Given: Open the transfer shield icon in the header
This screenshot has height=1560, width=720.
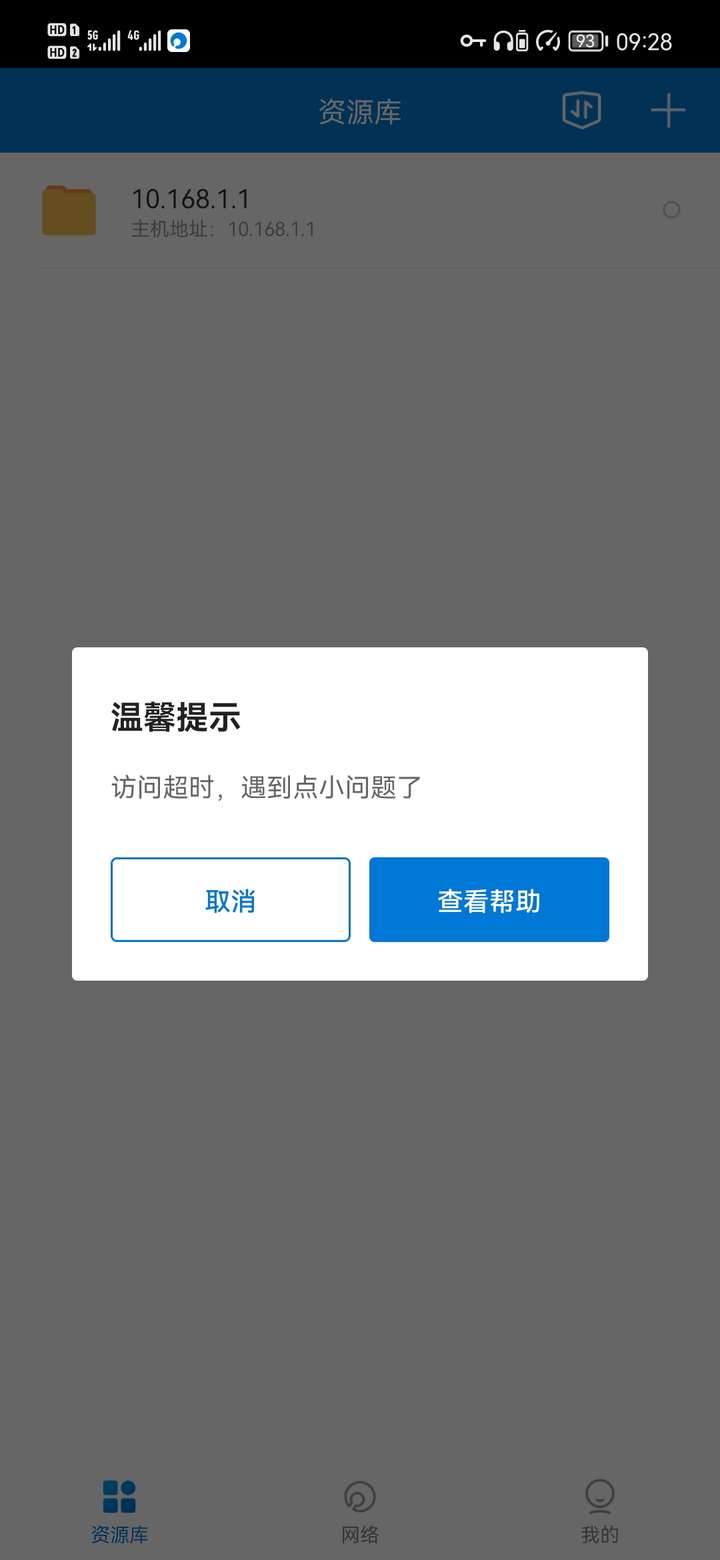Looking at the screenshot, I should point(581,110).
